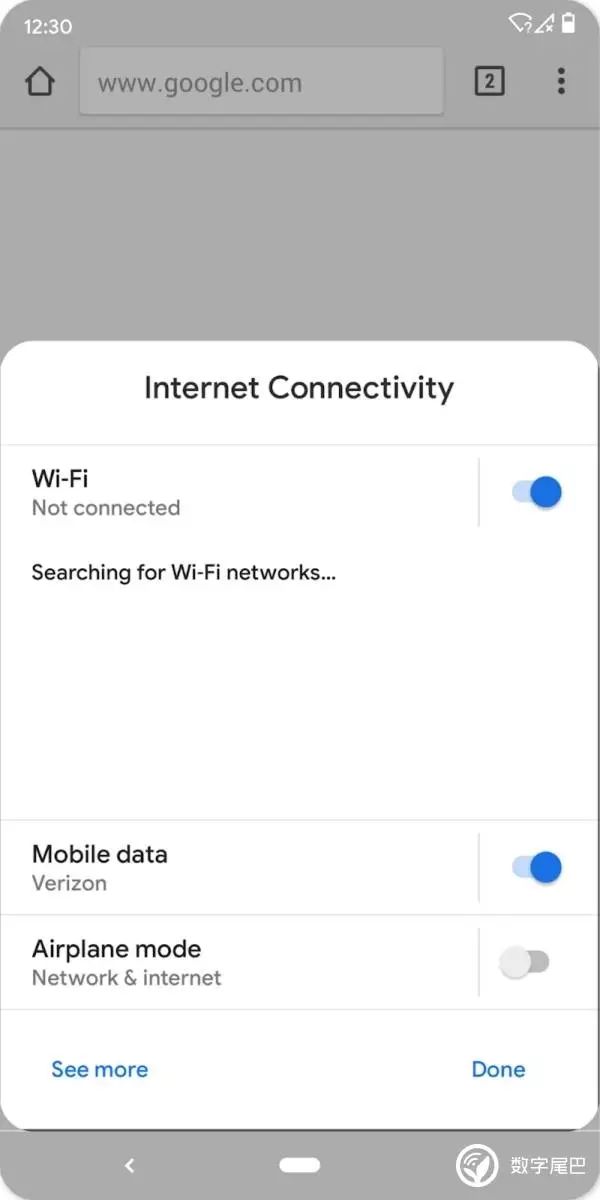Open Mobile data Verizon settings

(240, 867)
